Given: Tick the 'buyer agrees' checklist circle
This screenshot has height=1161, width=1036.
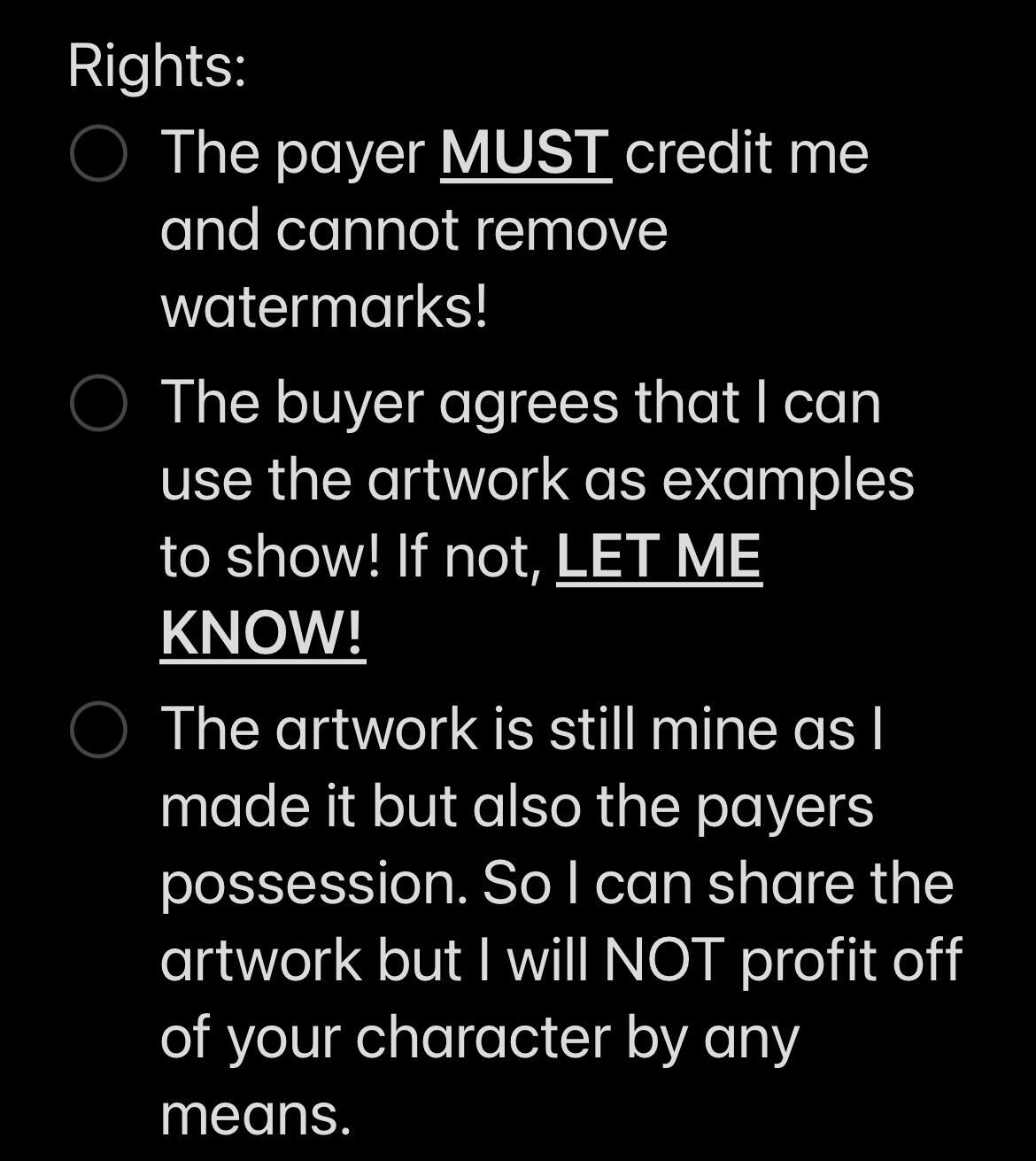Looking at the screenshot, I should tap(98, 403).
